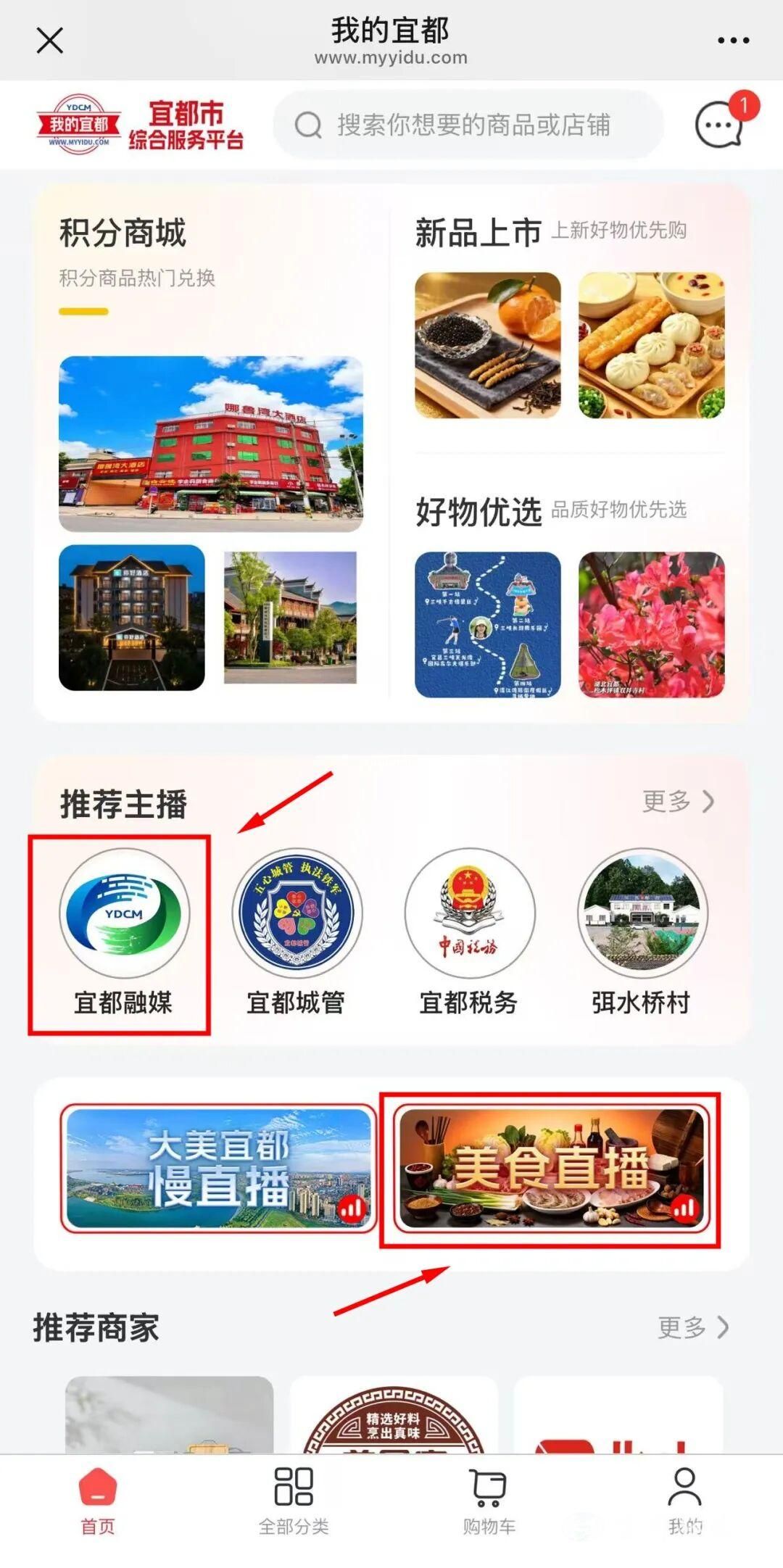Switch to the 全部分类 tab
The image size is (783, 1568).
click(x=294, y=1501)
